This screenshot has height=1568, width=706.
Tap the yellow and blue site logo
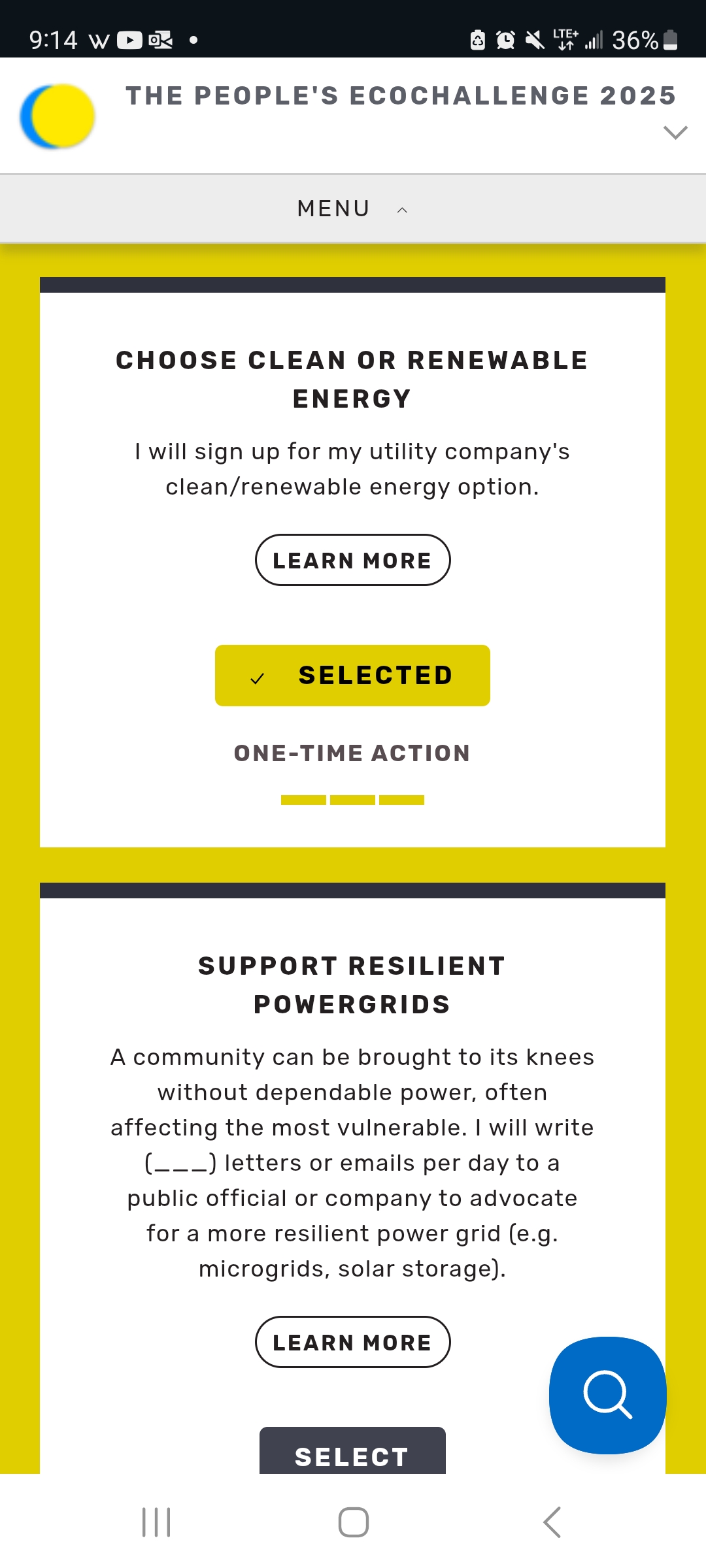[x=58, y=116]
